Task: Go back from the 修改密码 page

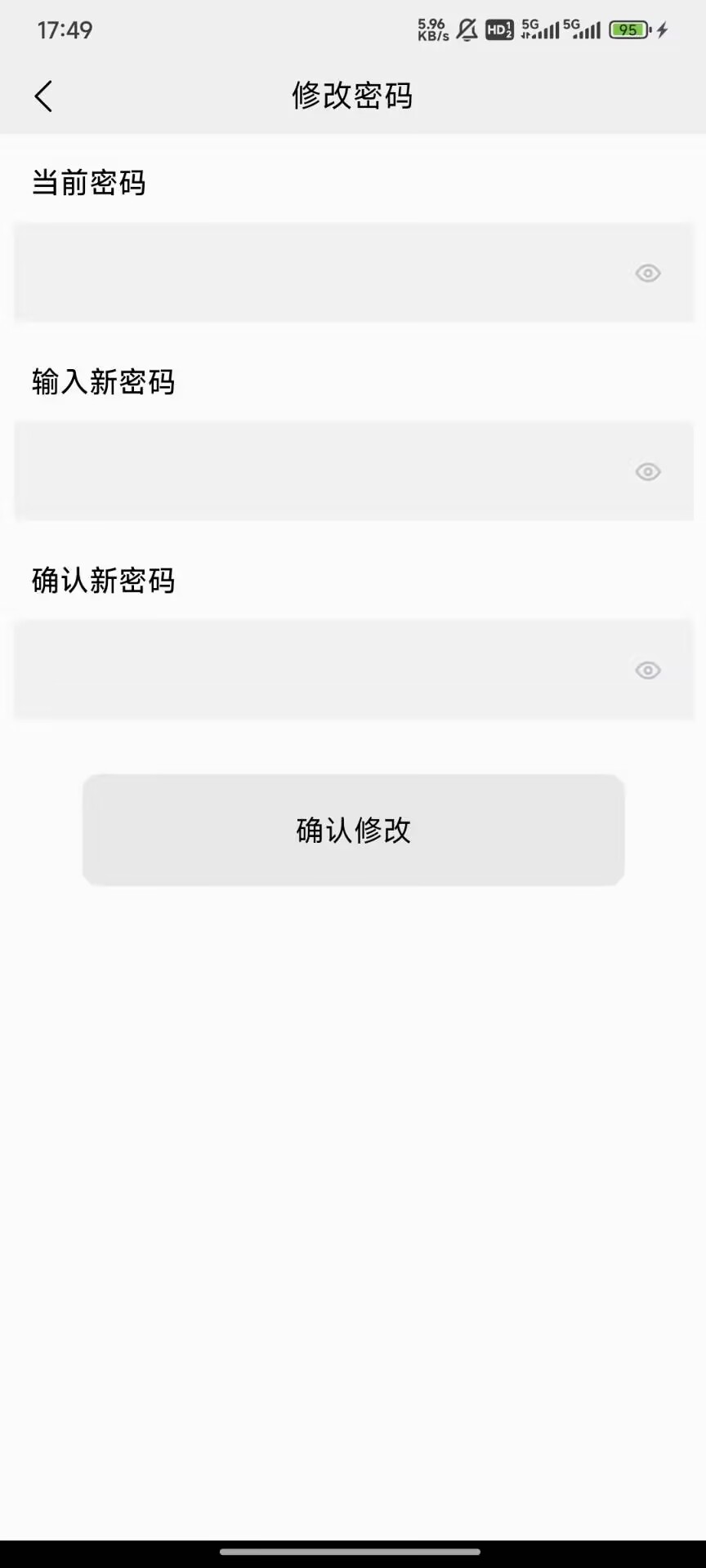Action: click(x=44, y=96)
